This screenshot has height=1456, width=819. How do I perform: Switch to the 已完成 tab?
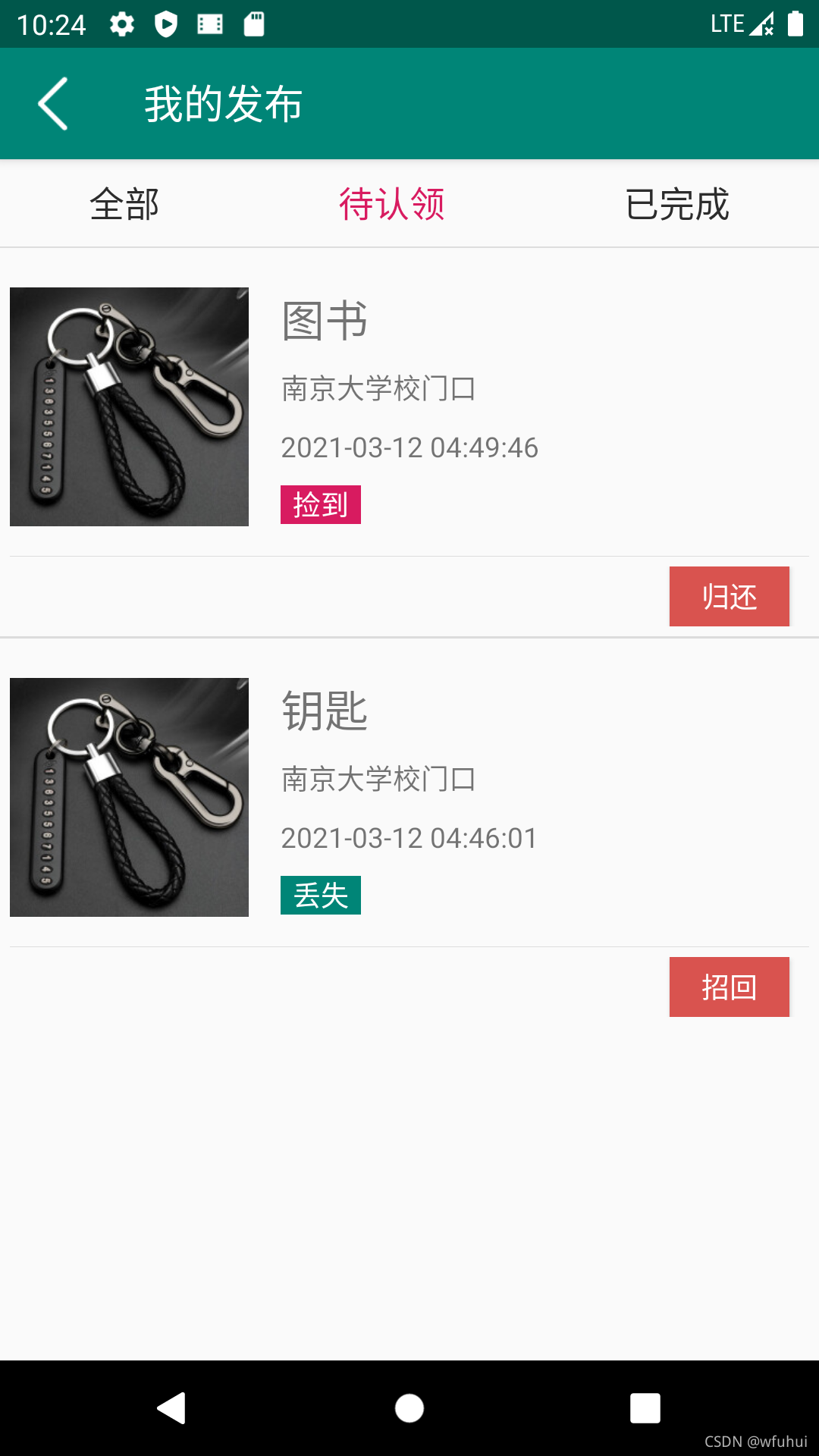point(677,204)
